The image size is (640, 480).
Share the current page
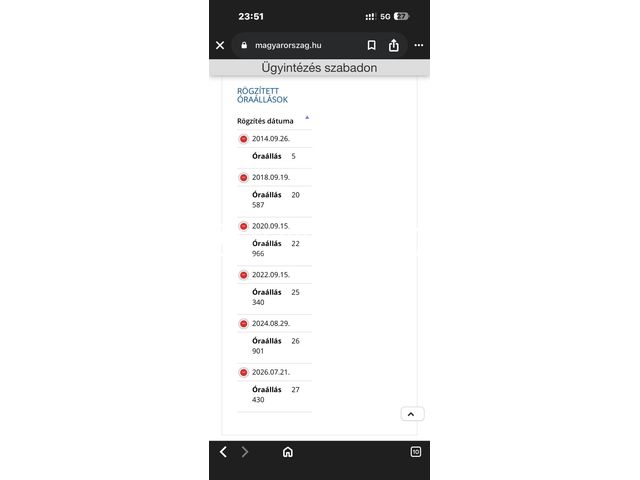393,45
